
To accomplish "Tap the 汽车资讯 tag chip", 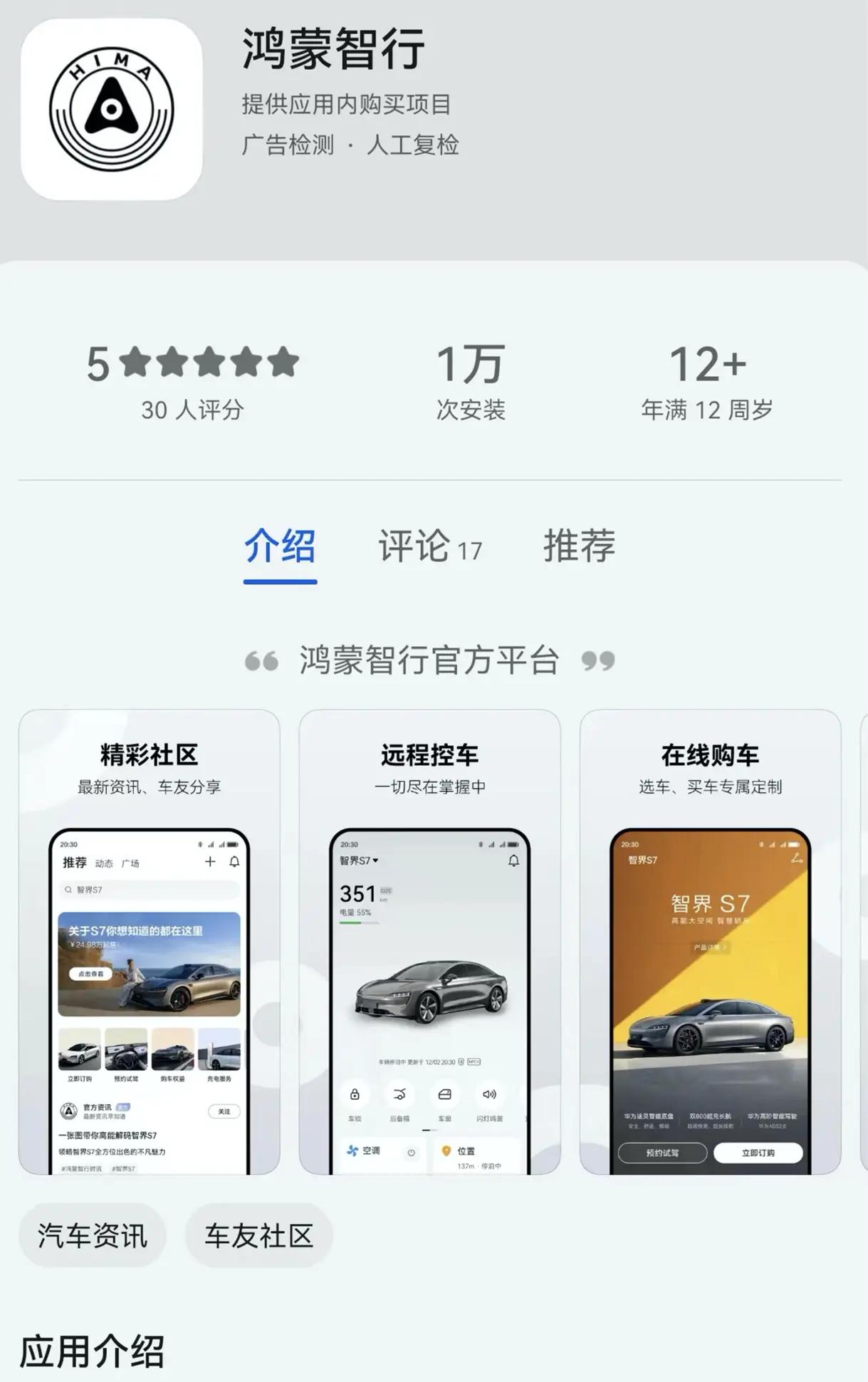I will tap(93, 1236).
